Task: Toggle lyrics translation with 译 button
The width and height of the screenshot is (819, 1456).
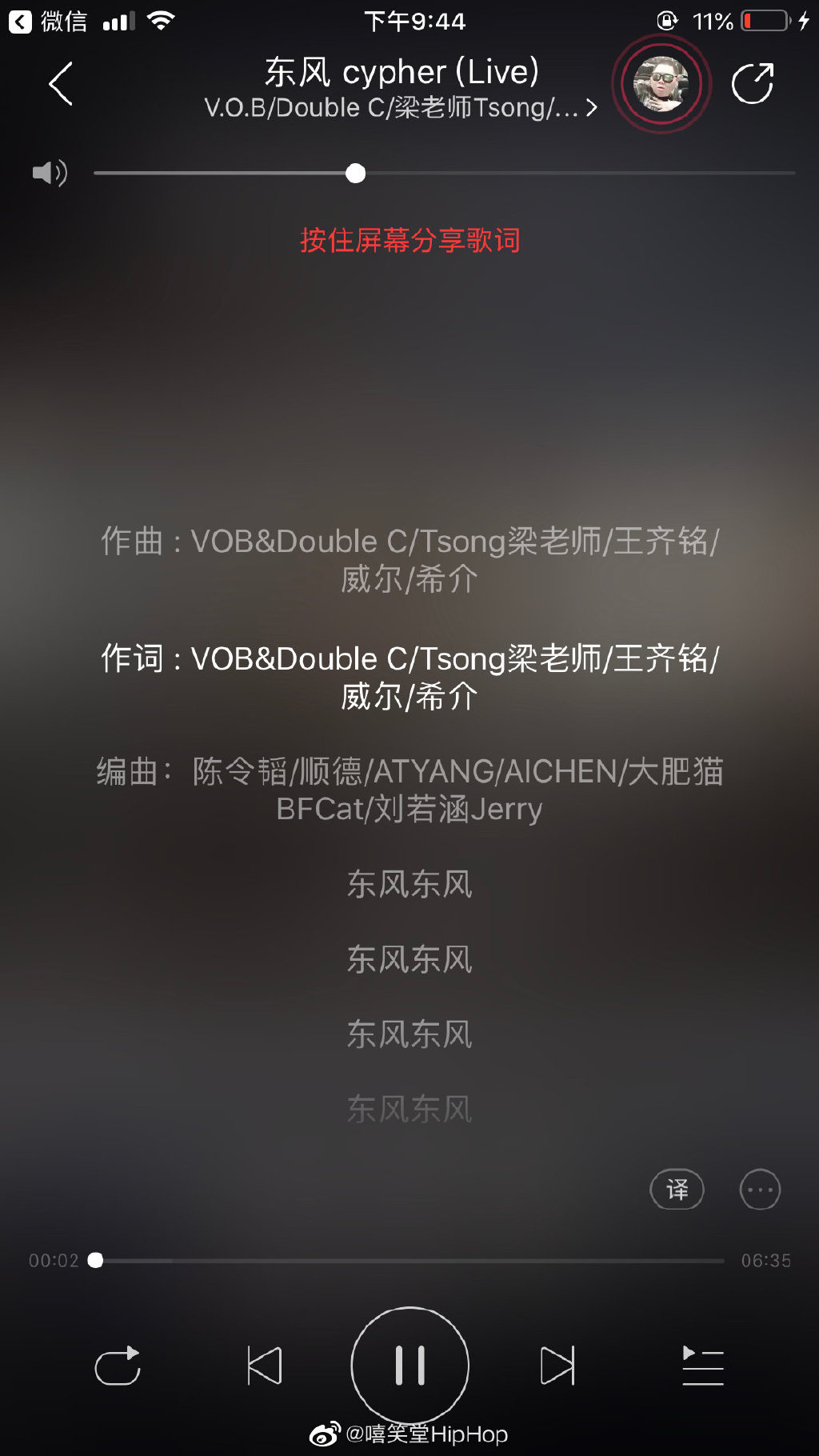Action: tap(677, 1190)
